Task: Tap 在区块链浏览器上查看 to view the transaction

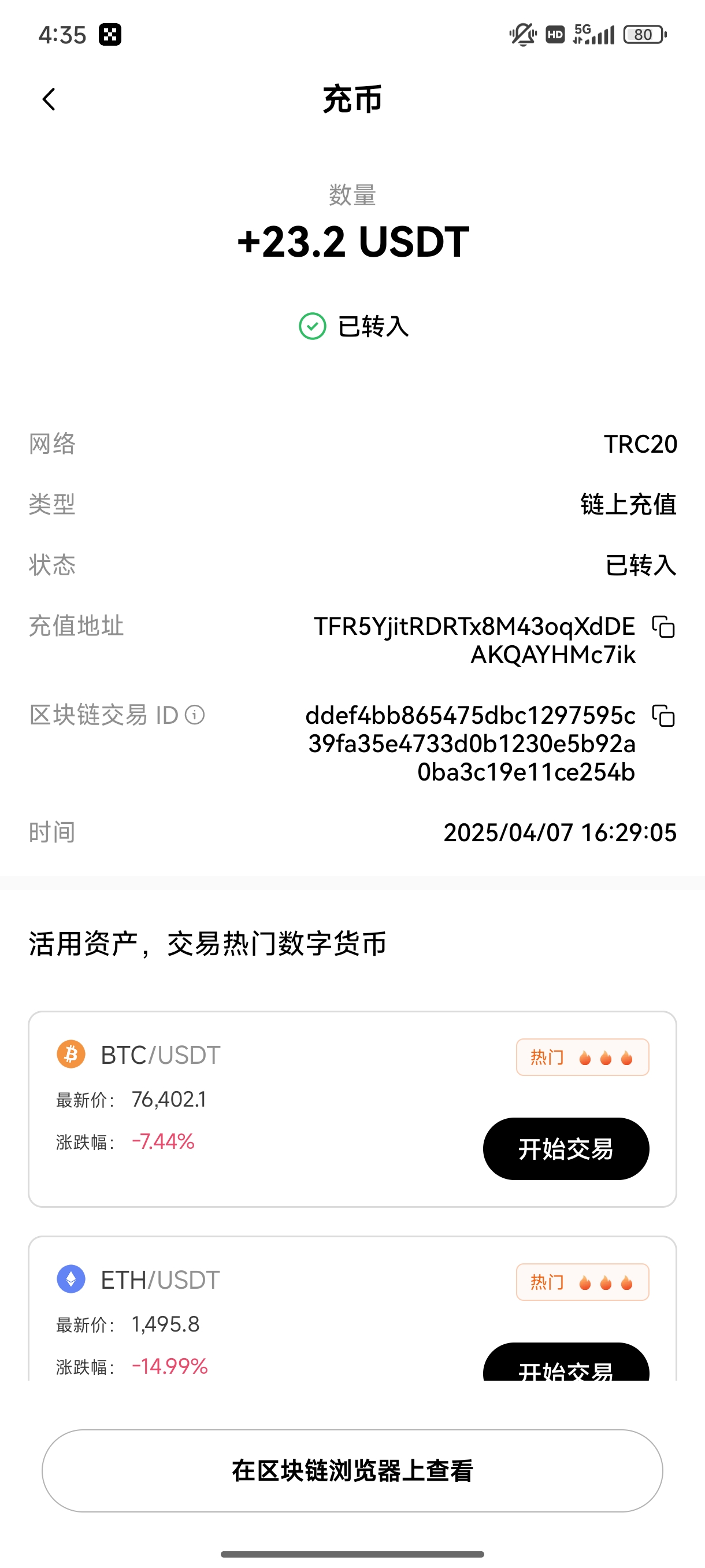Action: coord(352,1471)
